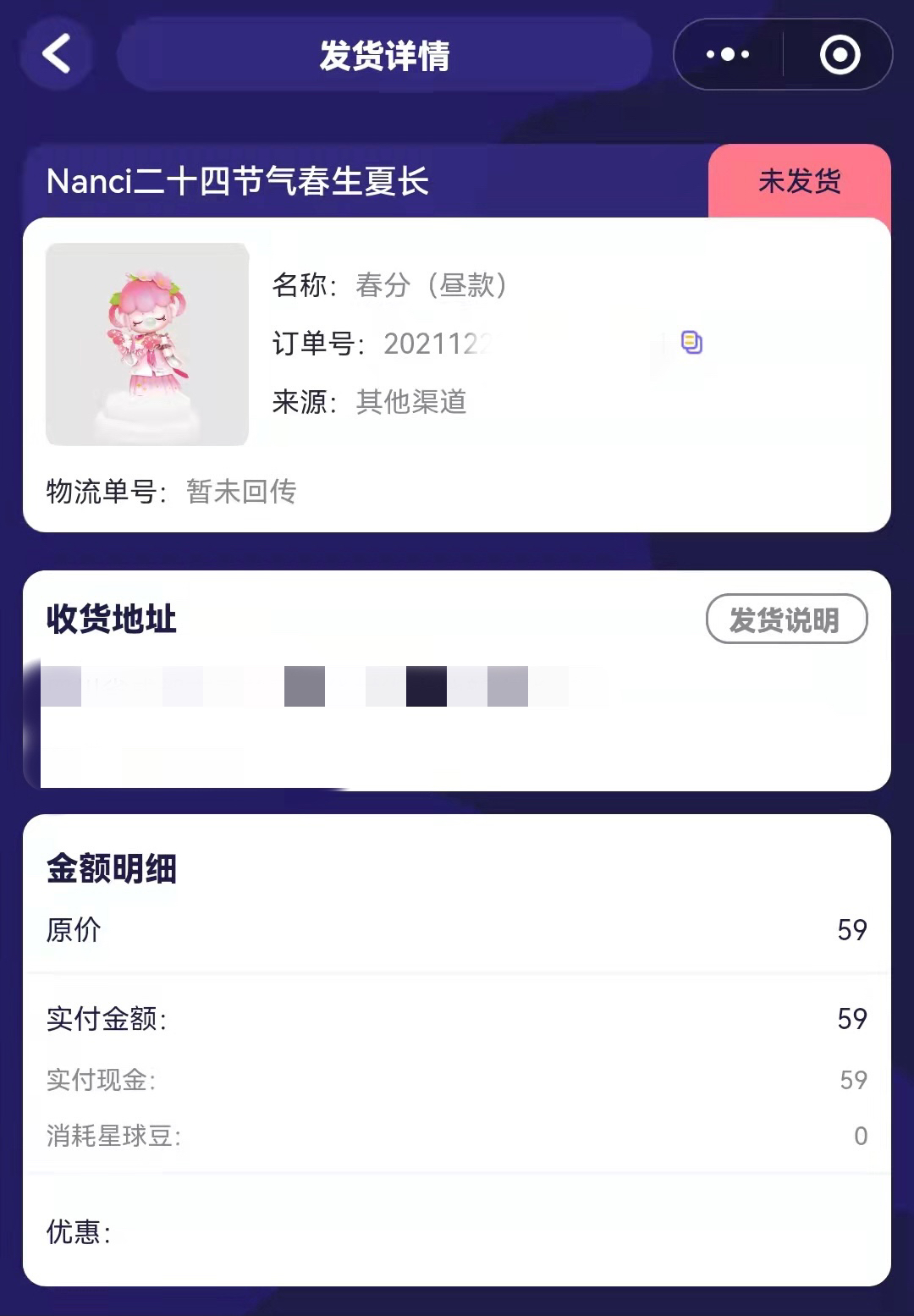Go back from the 发货详情 page
Screen dimensions: 914x1316
(57, 55)
